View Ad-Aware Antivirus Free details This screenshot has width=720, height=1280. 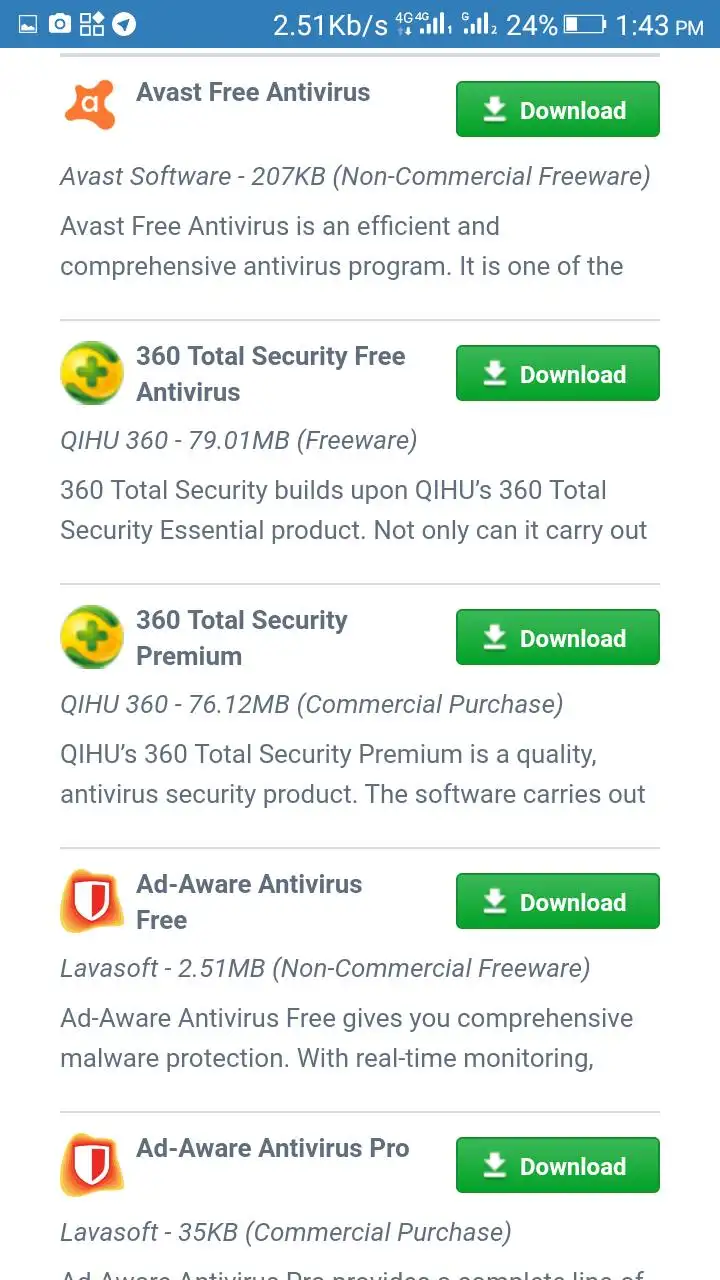pos(248,901)
